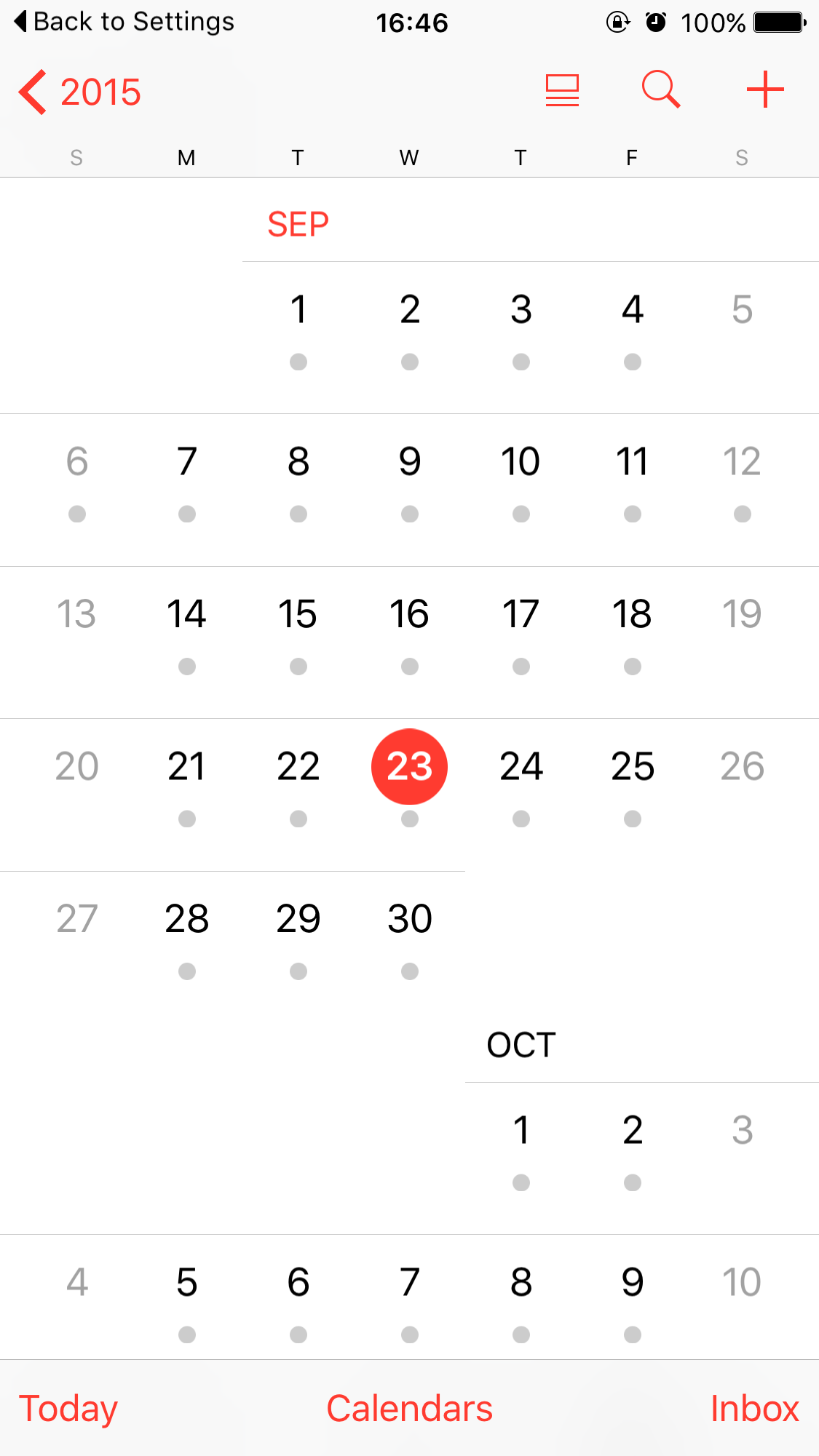Select September 1
Viewport: 819px width, 1456px height.
tap(298, 309)
